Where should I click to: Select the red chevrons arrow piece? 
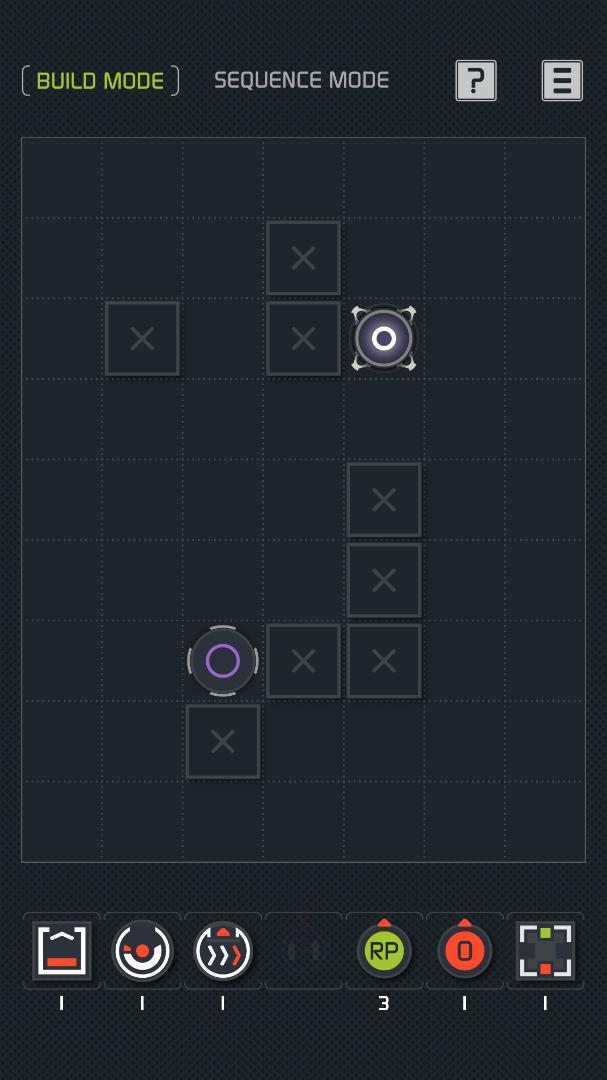pos(223,950)
